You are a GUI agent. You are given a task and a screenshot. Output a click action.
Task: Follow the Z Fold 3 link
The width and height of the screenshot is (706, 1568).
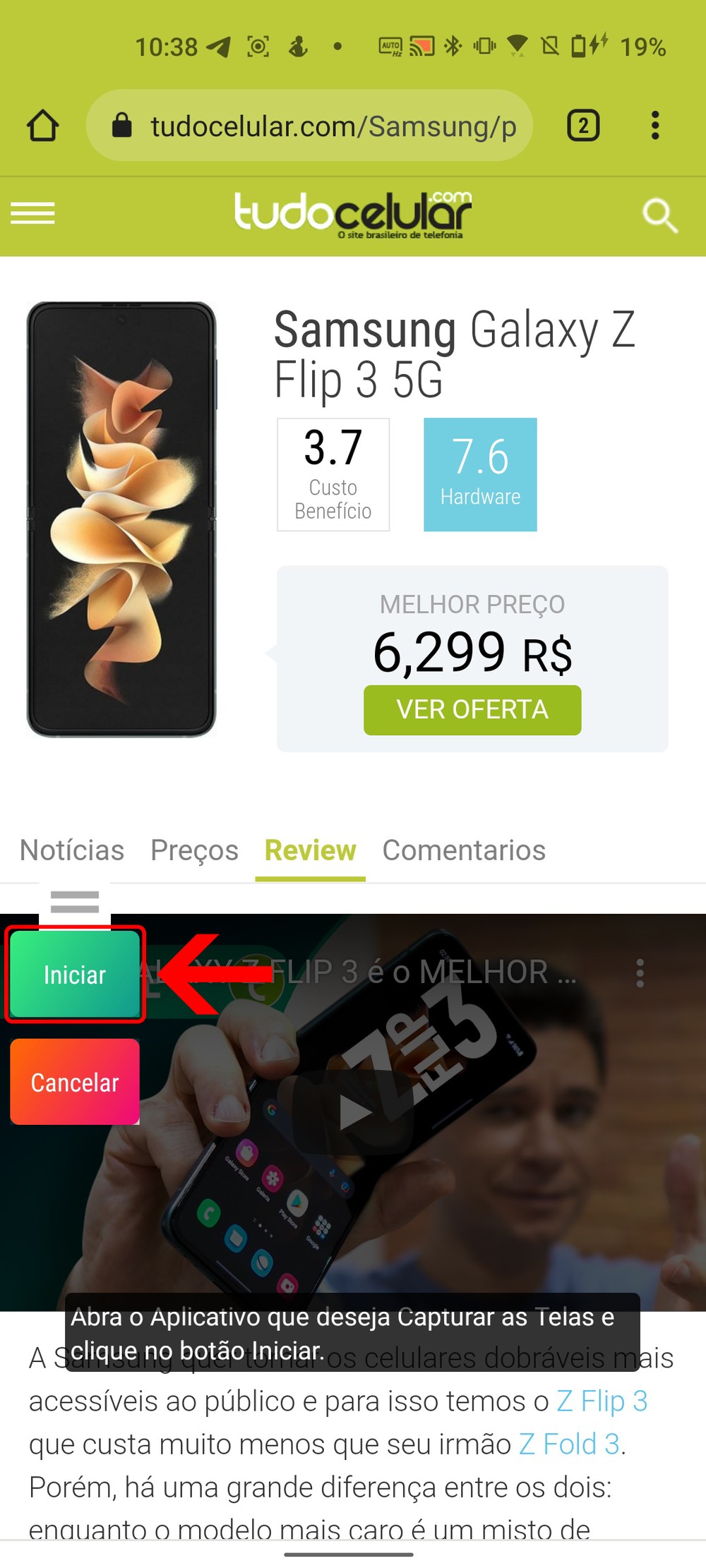point(569,1444)
